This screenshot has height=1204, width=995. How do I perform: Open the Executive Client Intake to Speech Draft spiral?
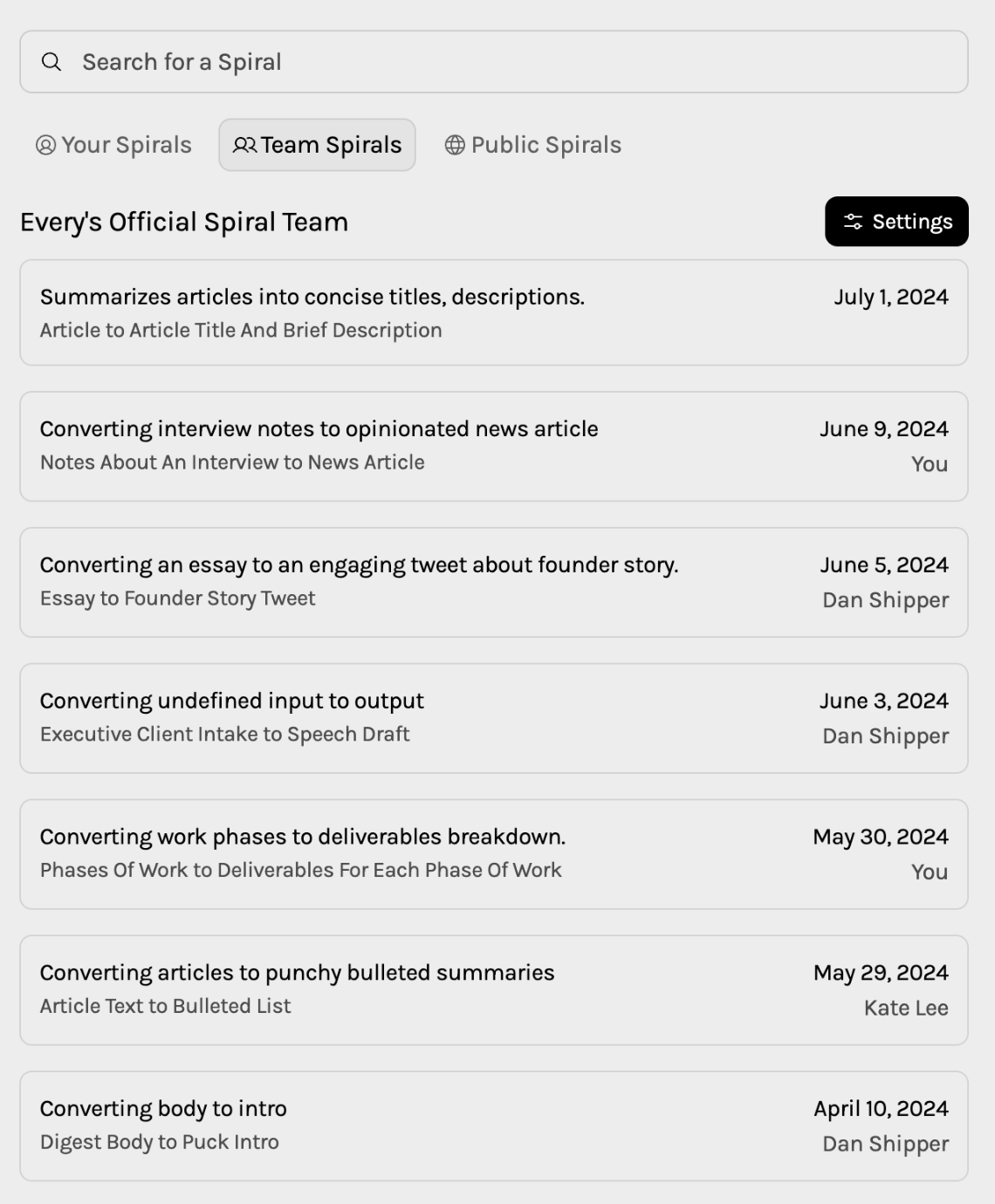(x=493, y=718)
